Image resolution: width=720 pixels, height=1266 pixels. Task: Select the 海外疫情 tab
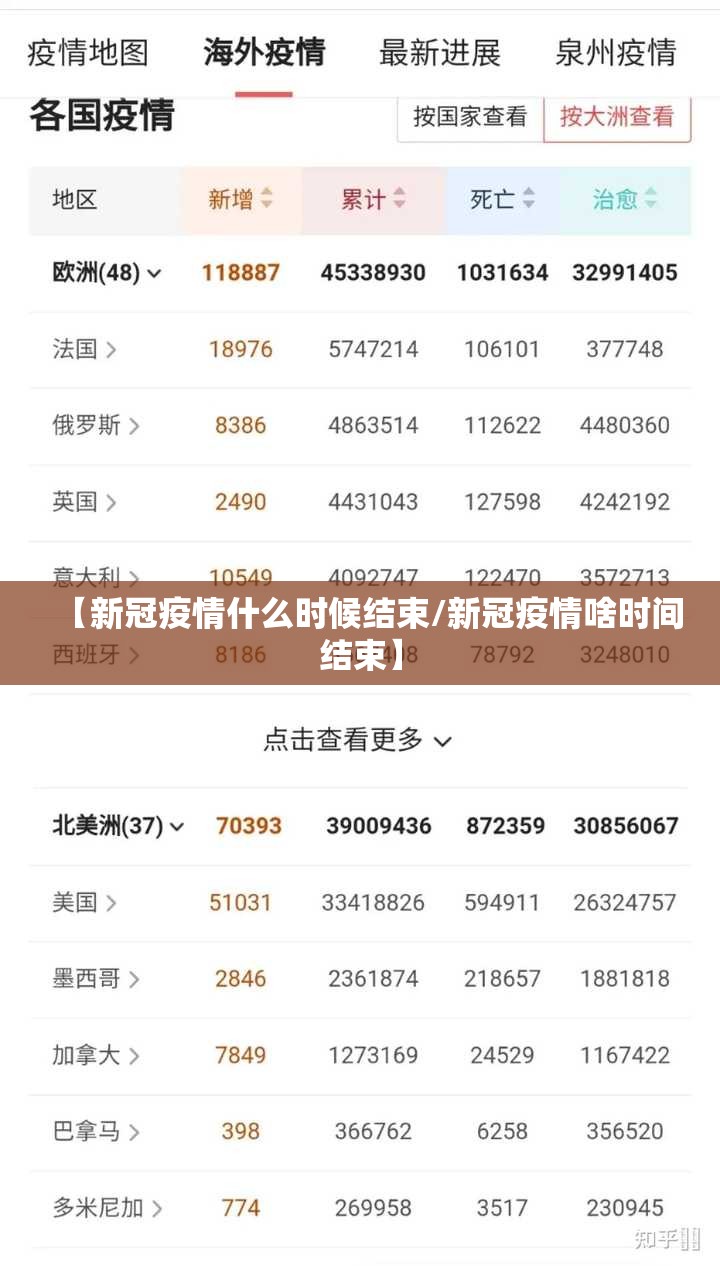(x=264, y=52)
